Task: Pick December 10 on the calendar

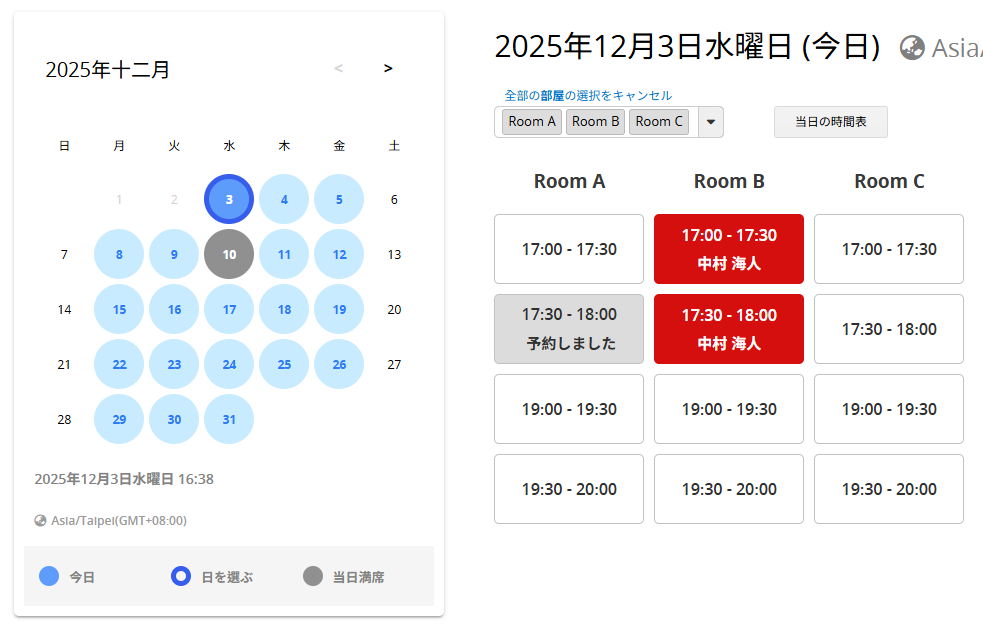Action: [229, 254]
